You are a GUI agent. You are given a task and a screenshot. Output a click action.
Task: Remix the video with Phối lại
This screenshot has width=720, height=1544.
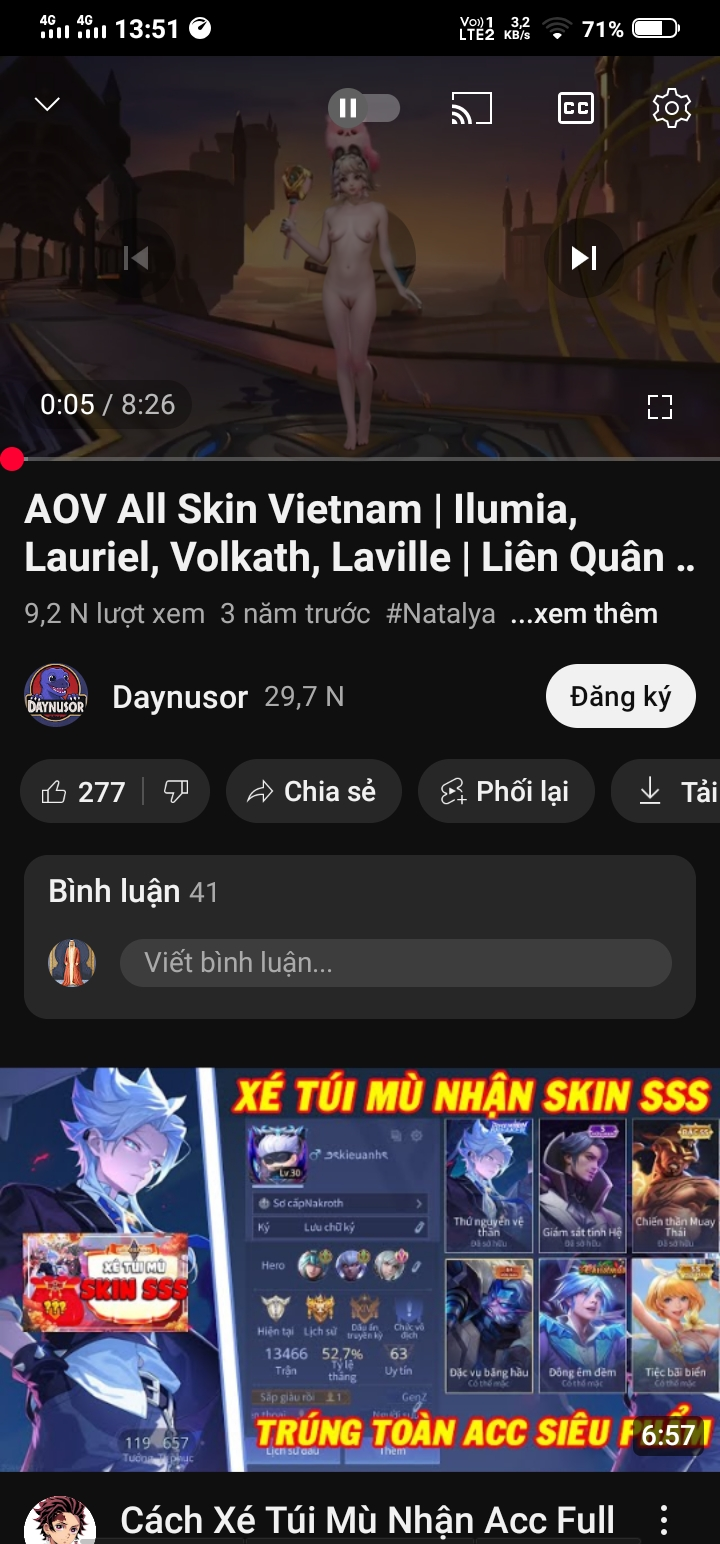506,792
